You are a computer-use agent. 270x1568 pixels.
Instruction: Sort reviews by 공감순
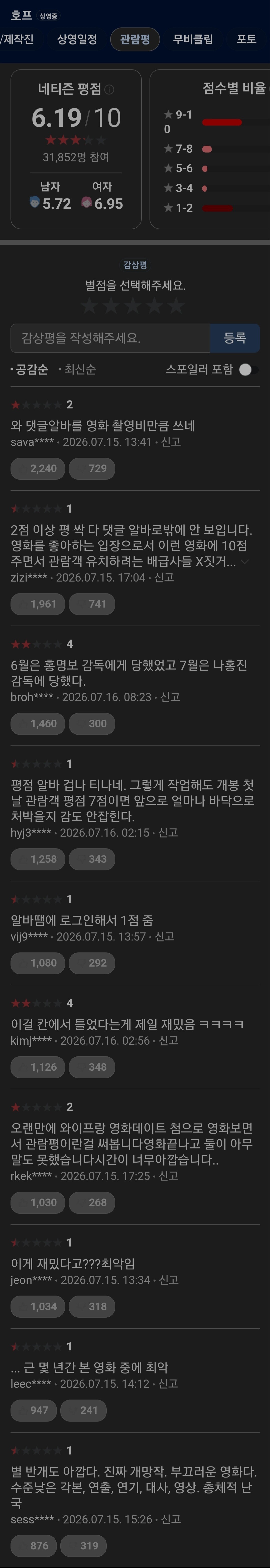pyautogui.click(x=29, y=369)
